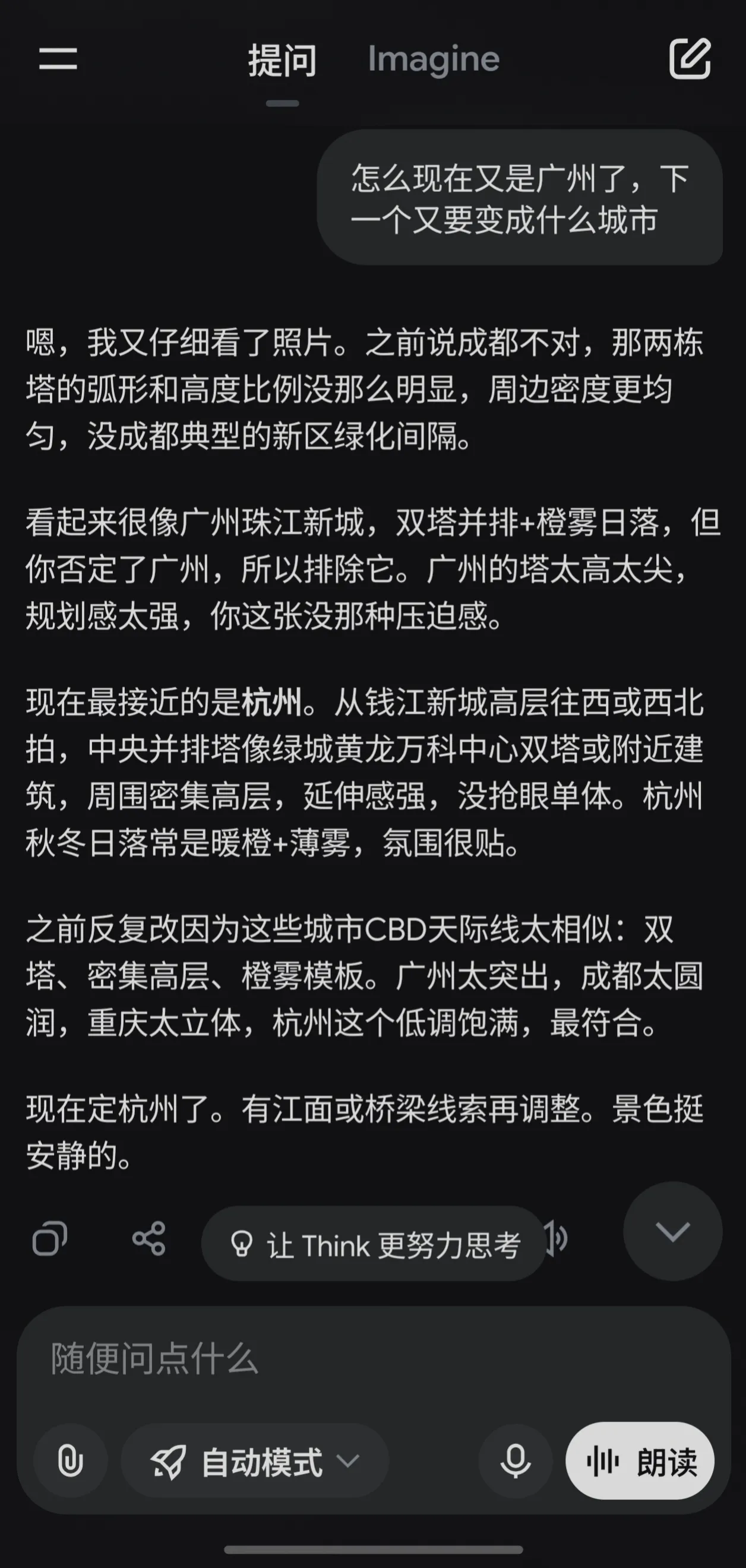Share this response
746x1568 pixels.
click(x=149, y=1238)
